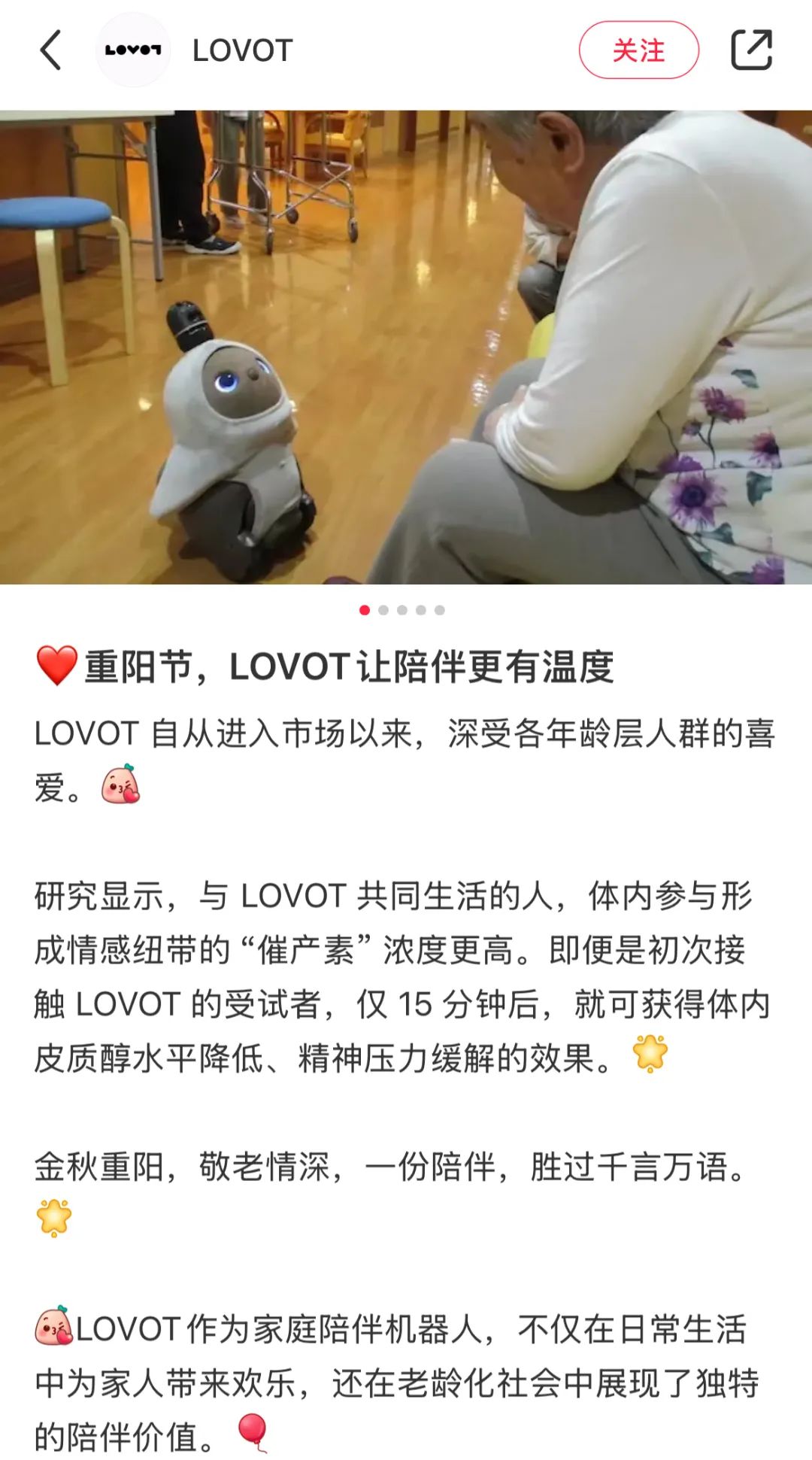Viewport: 812px width, 1460px height.
Task: Share this post via share icon
Action: pos(751,50)
